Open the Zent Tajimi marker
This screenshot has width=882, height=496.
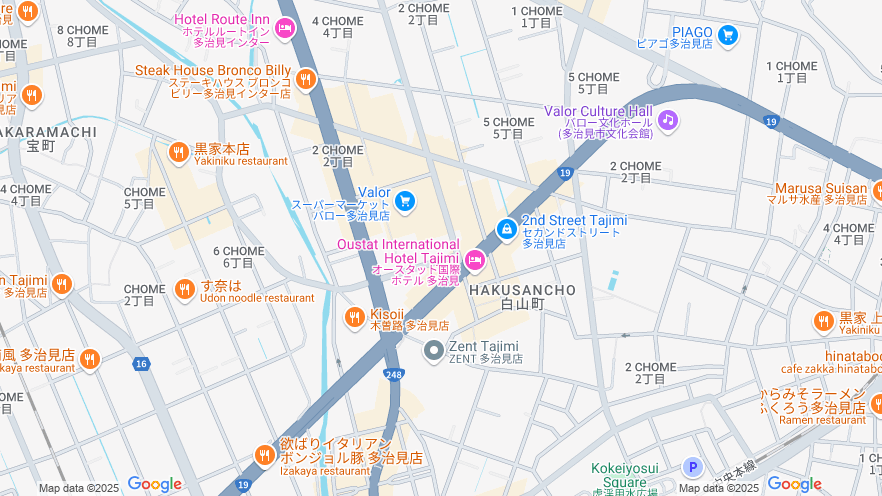pyautogui.click(x=433, y=351)
